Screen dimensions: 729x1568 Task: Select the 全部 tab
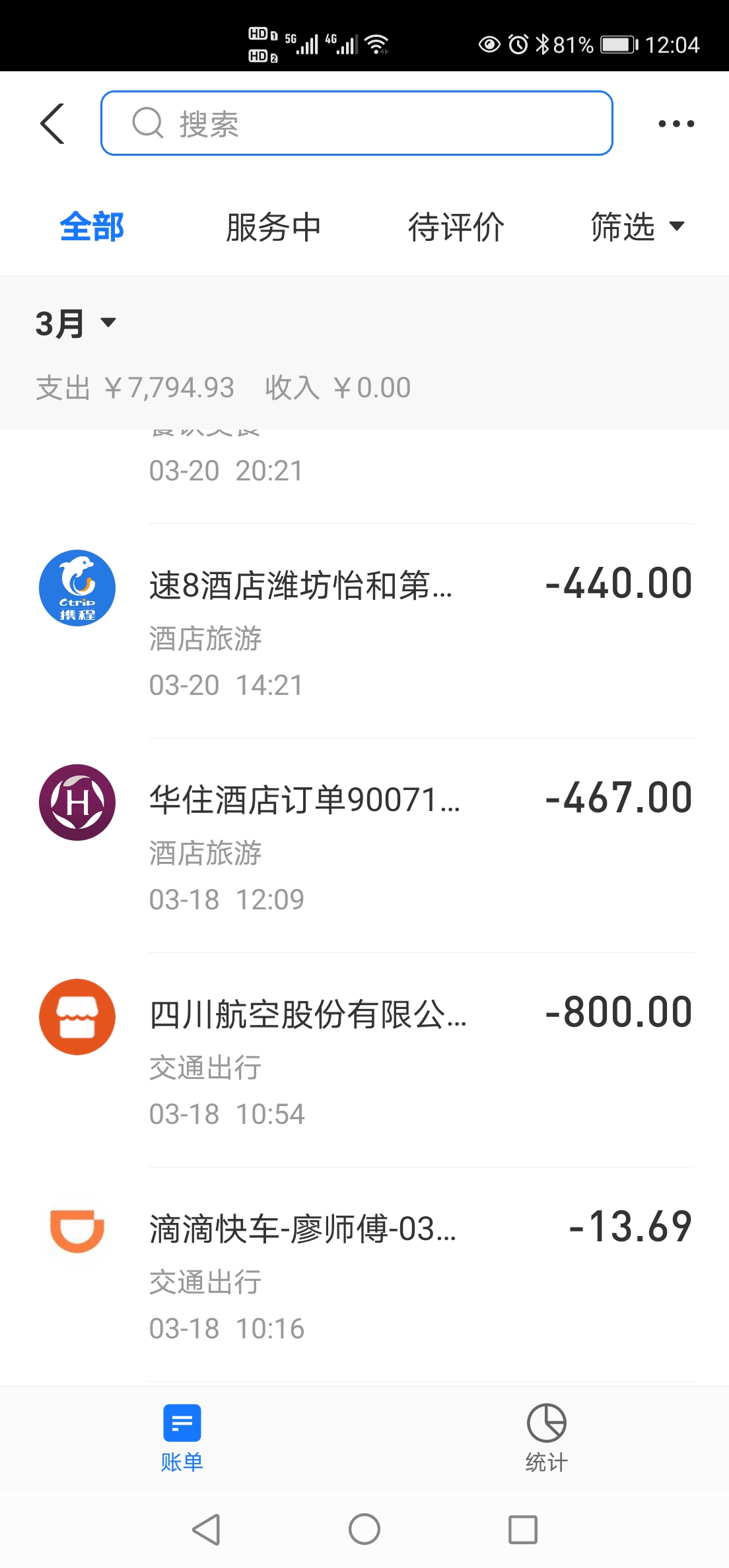(92, 227)
